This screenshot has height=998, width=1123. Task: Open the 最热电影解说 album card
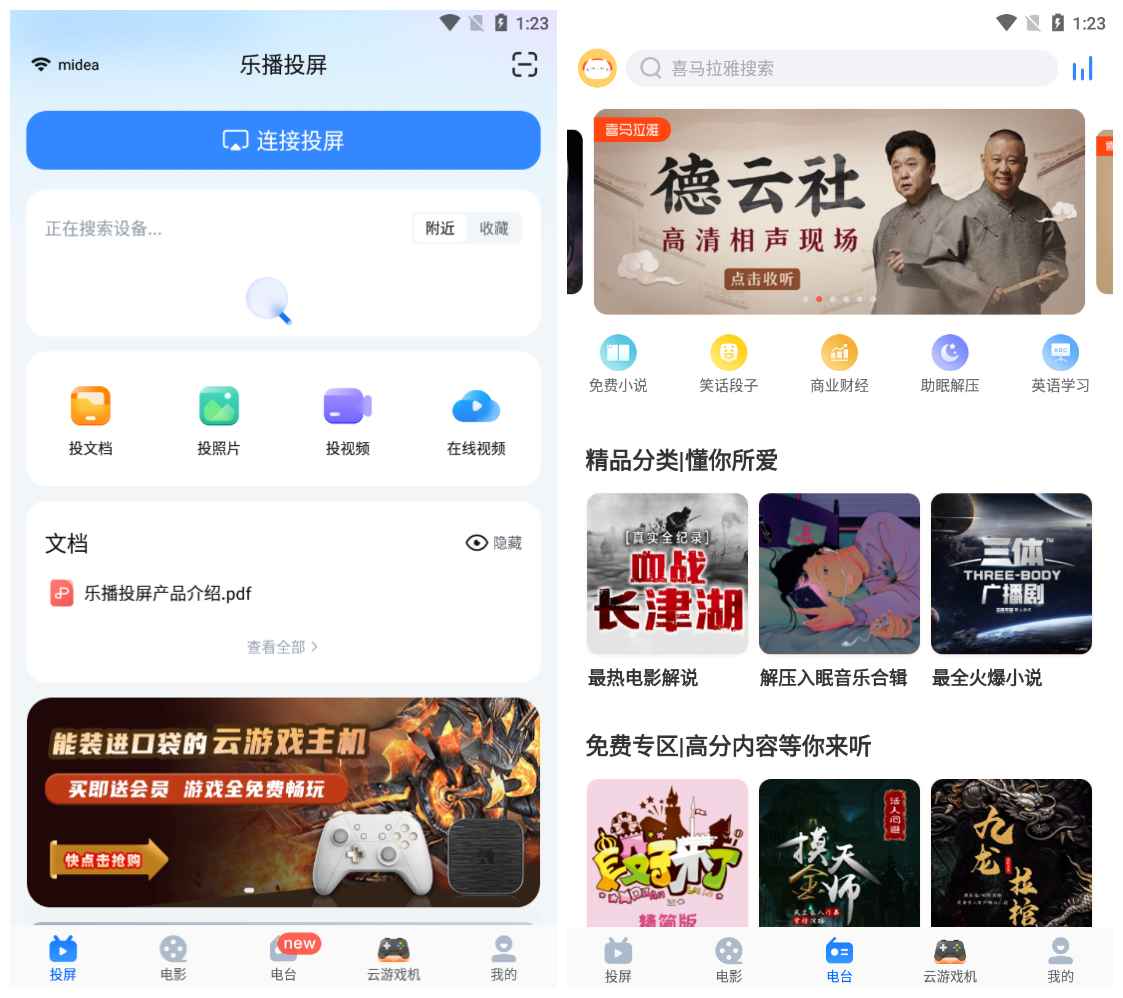pos(667,573)
